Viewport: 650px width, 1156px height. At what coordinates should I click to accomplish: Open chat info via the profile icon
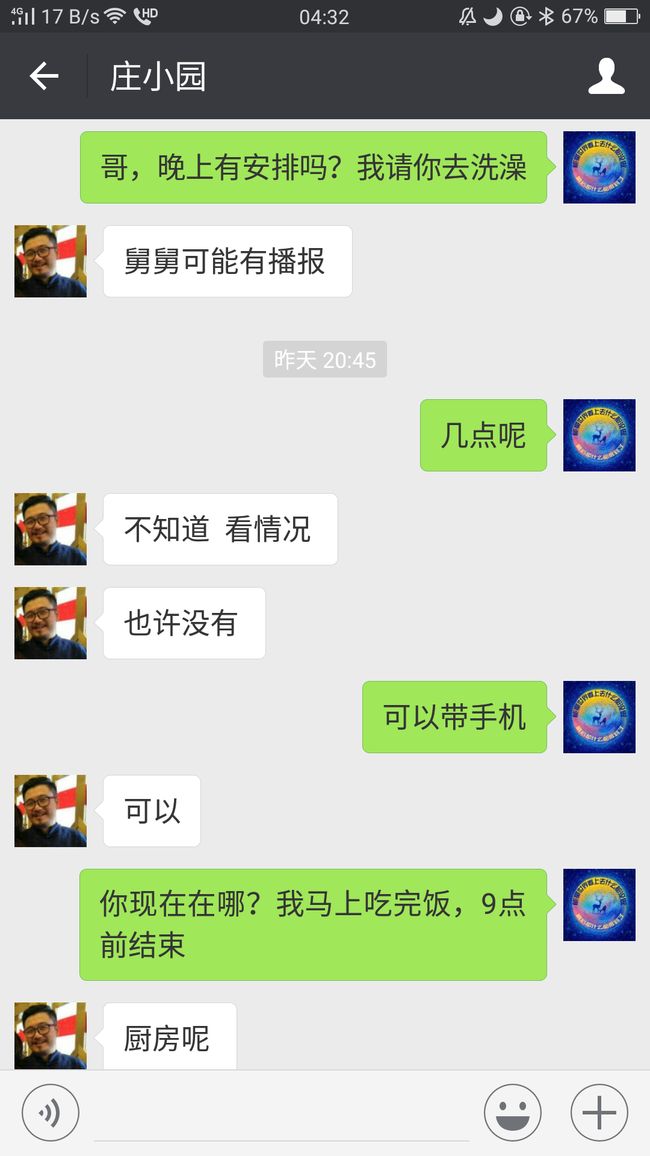606,76
